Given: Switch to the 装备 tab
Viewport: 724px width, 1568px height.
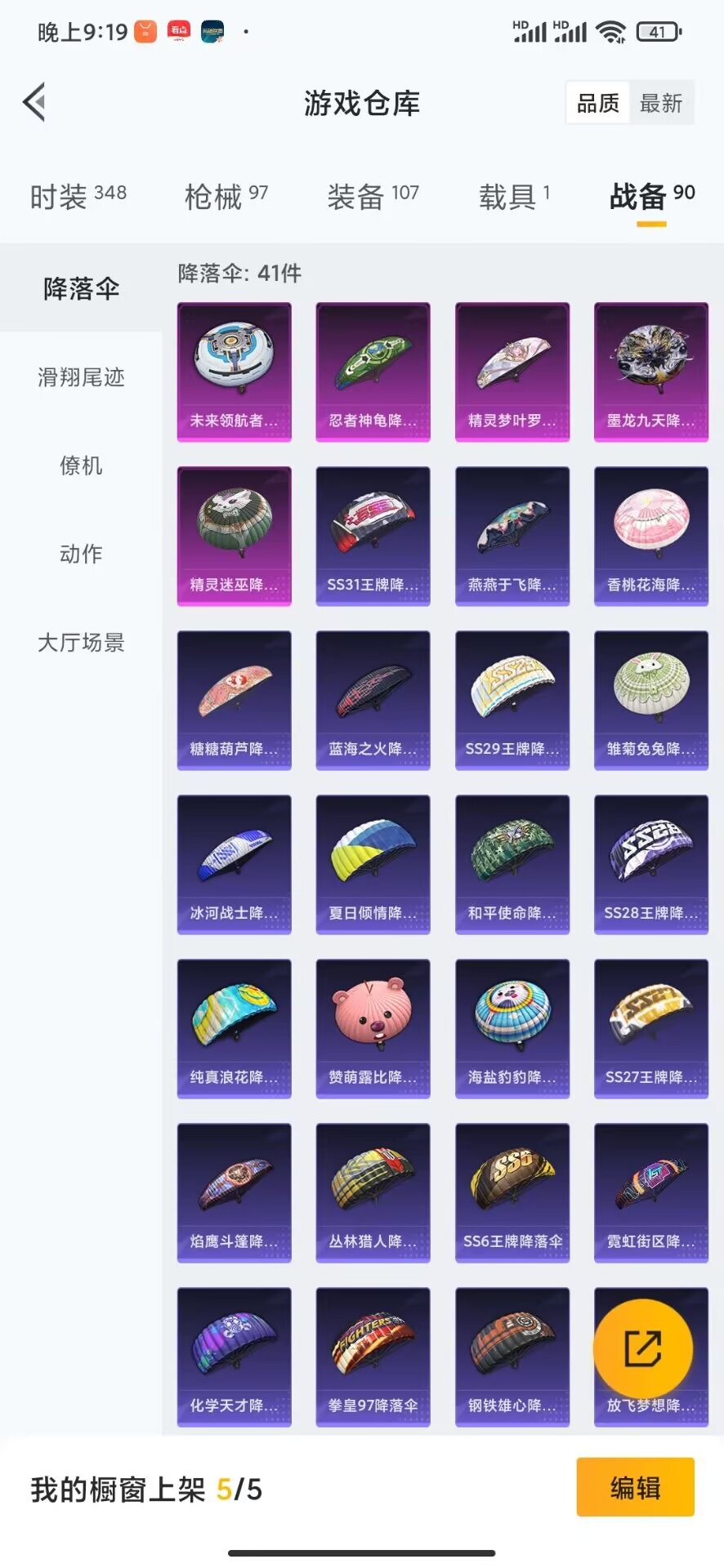Looking at the screenshot, I should point(373,196).
